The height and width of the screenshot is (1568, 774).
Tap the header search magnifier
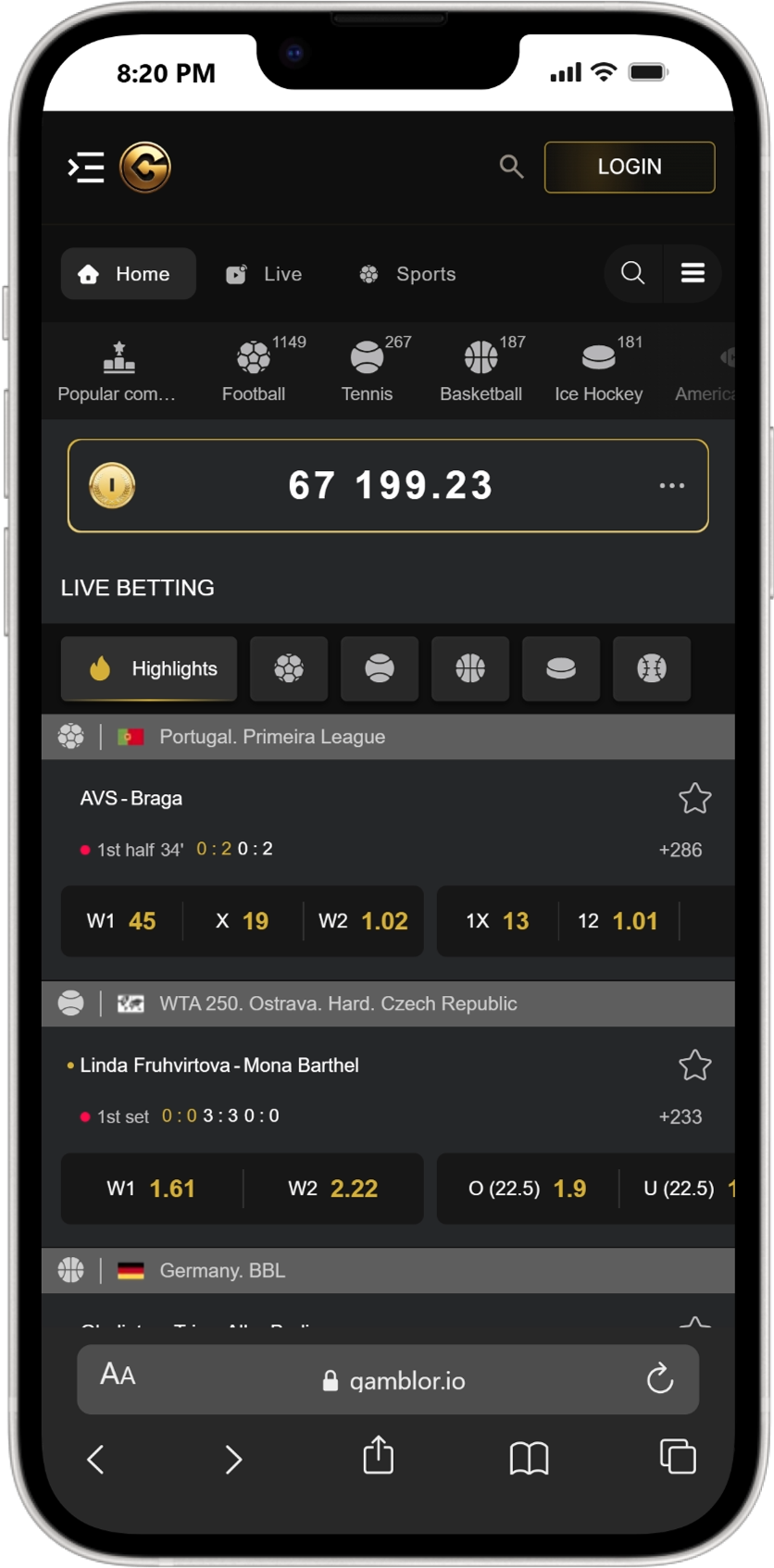coord(511,167)
